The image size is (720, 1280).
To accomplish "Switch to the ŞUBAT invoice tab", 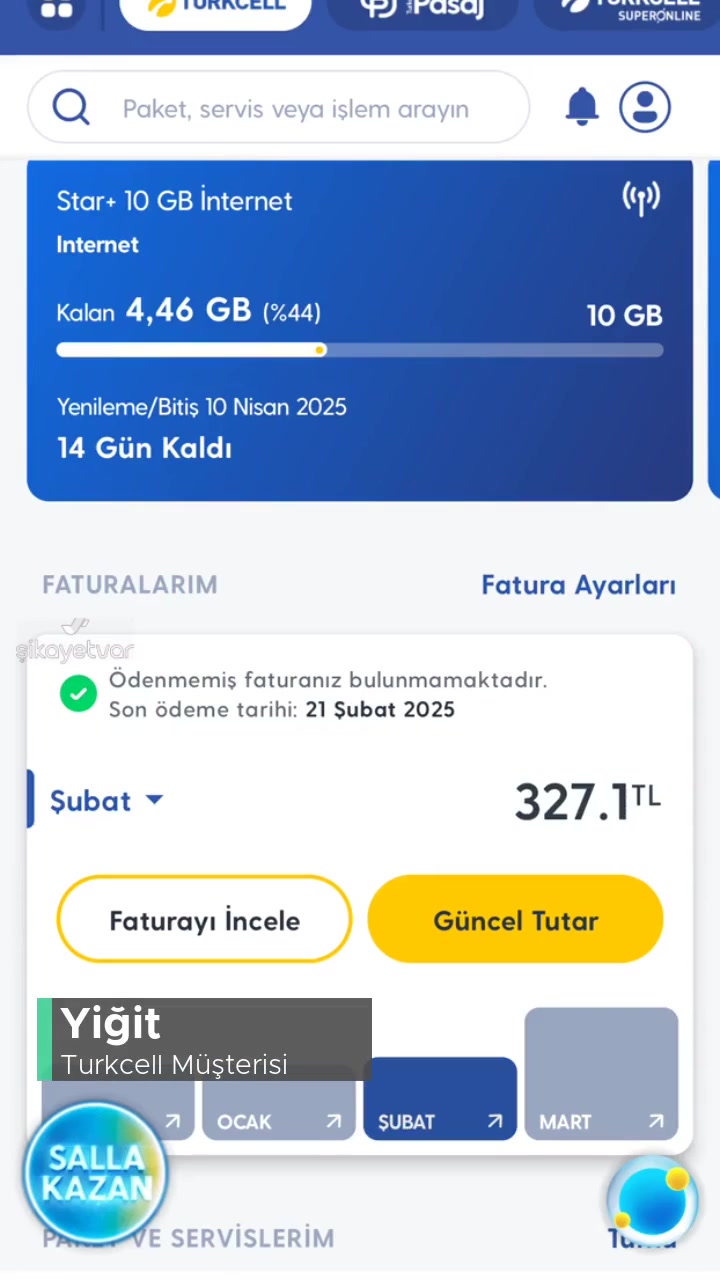I will coord(406,1121).
